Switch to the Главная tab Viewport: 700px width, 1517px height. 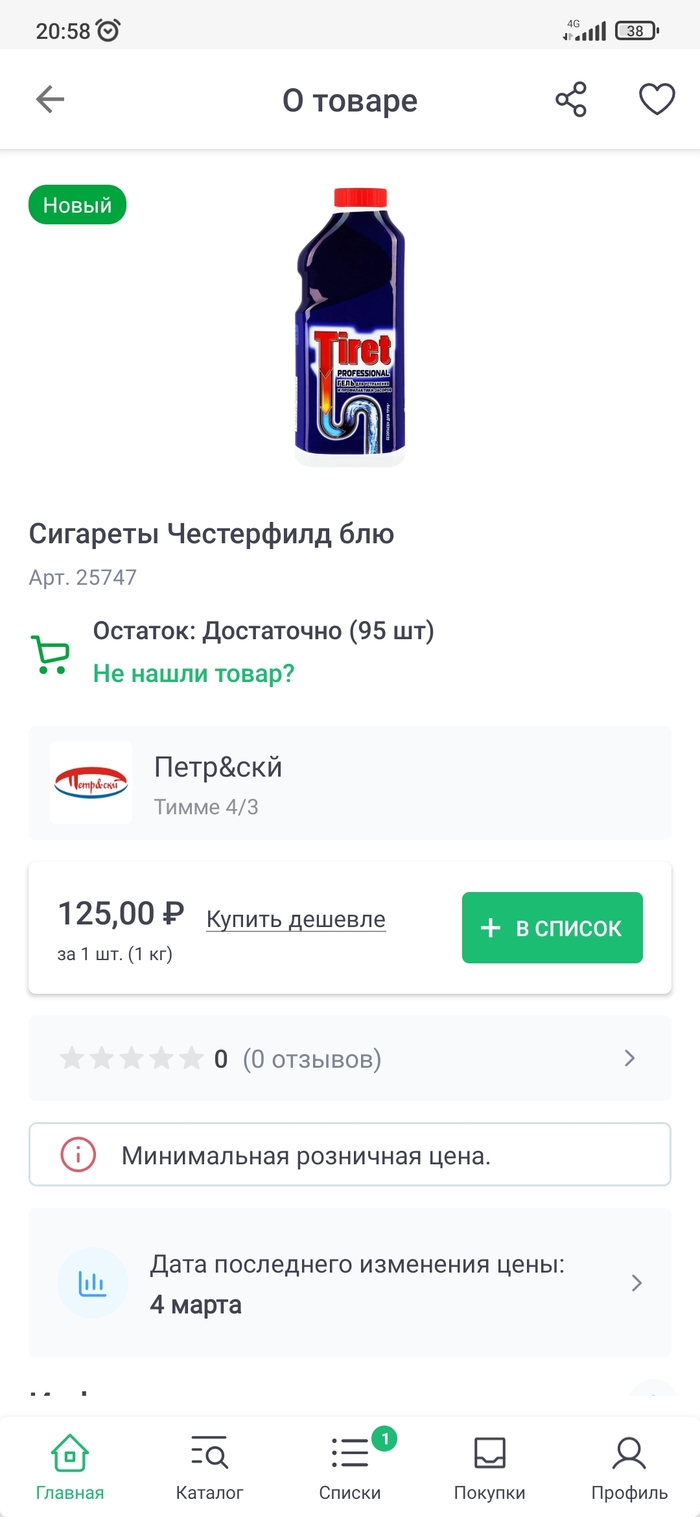(x=70, y=1467)
